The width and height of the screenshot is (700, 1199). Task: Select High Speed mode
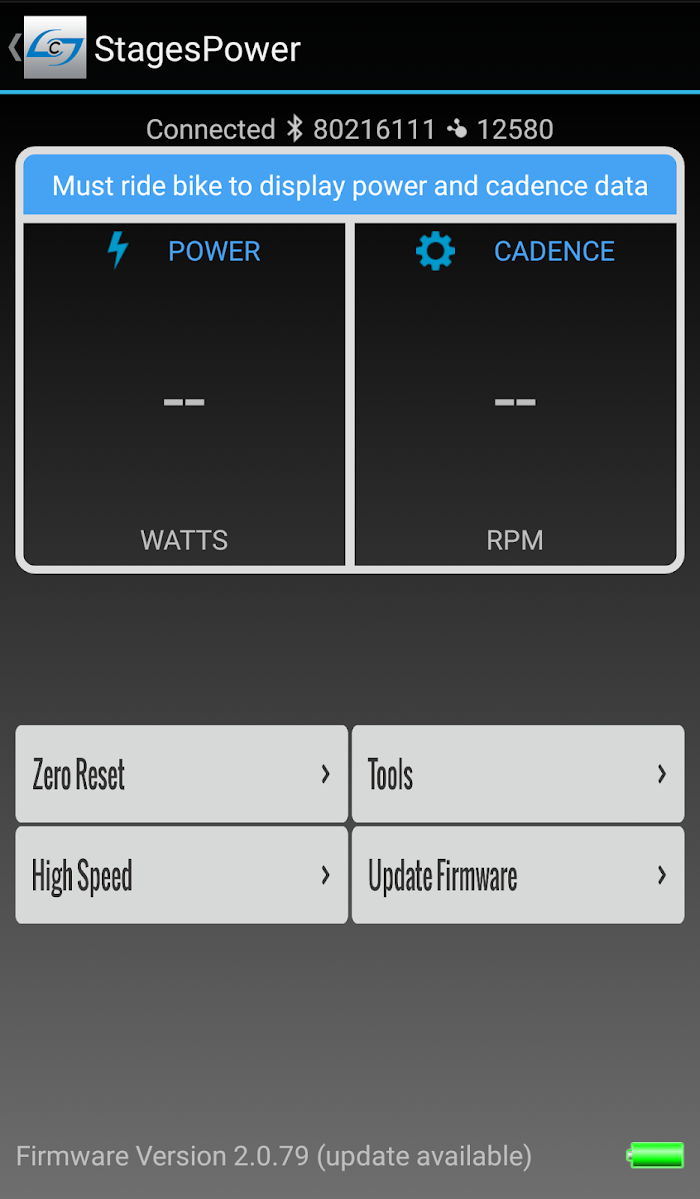pos(181,875)
